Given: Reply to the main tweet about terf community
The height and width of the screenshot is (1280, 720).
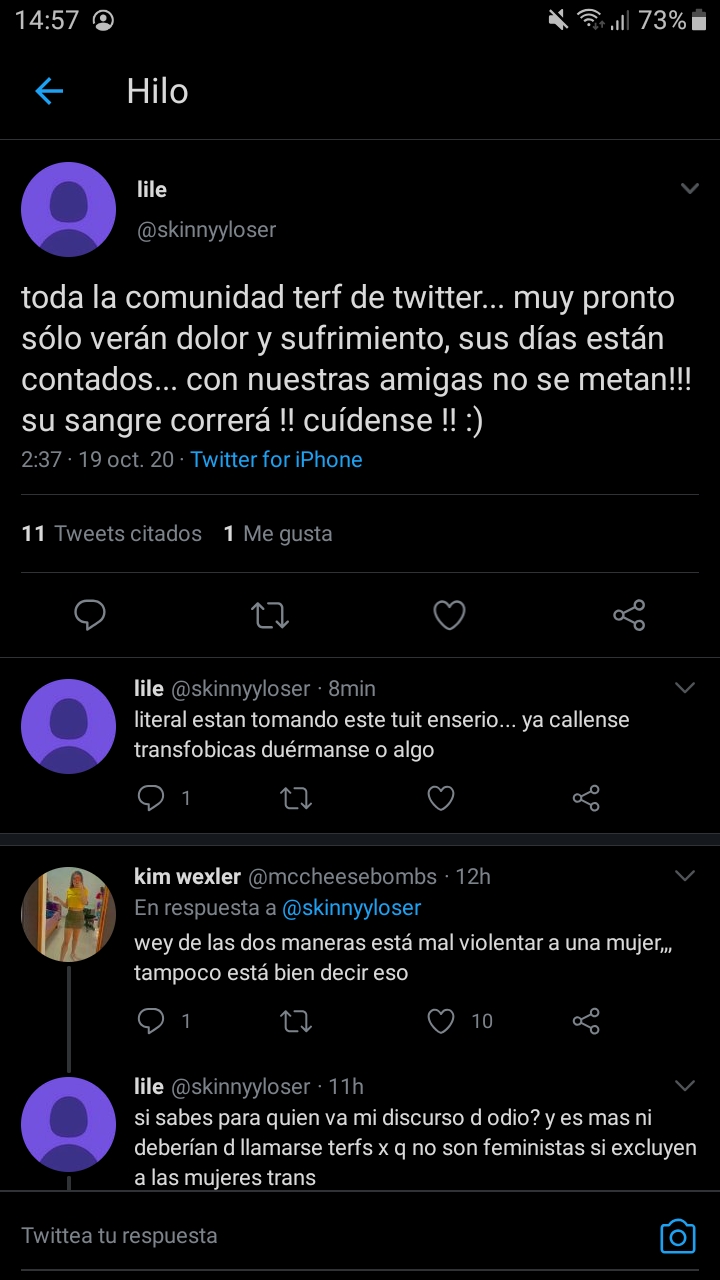Looking at the screenshot, I should (90, 615).
